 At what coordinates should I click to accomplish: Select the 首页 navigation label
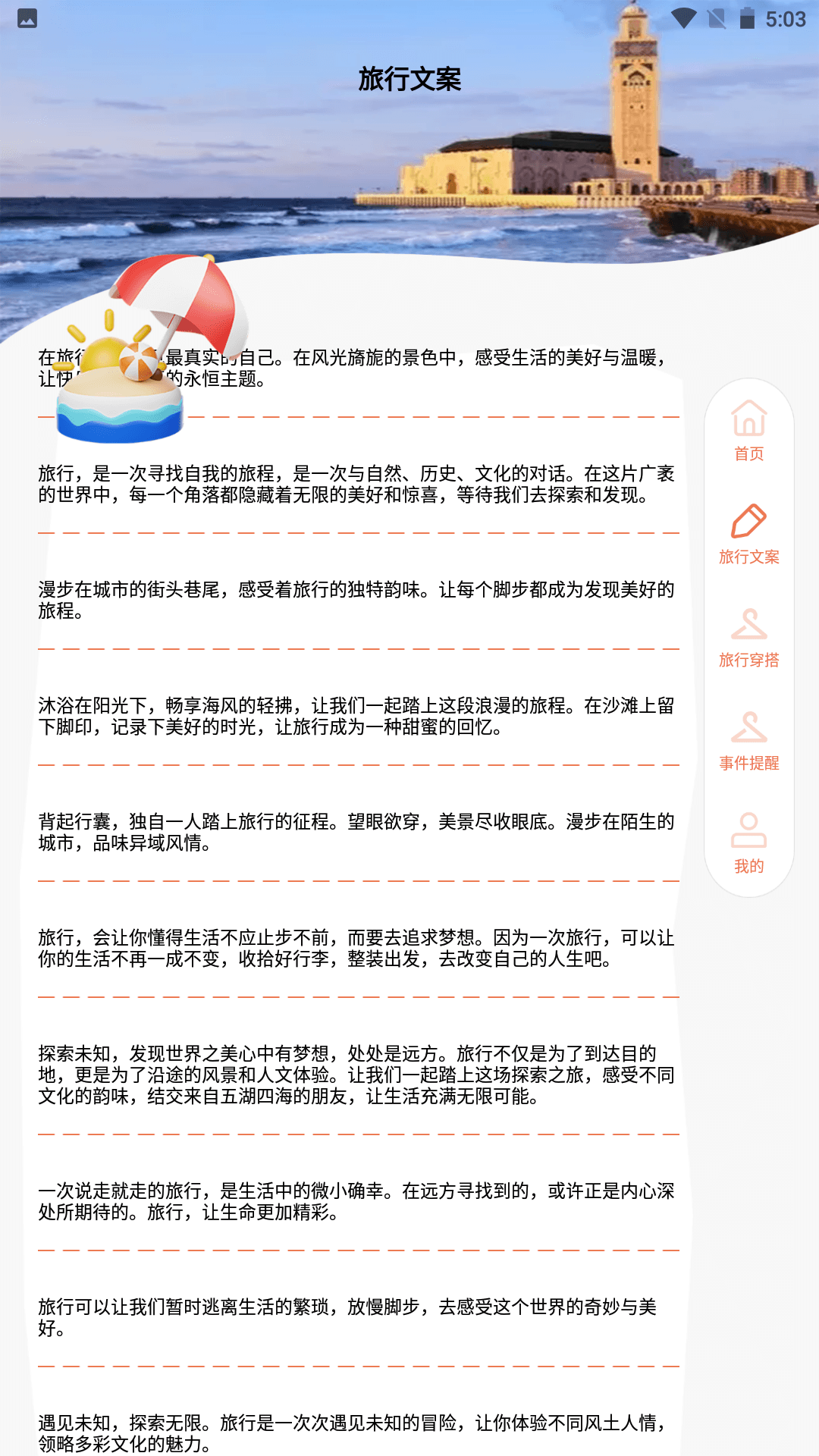click(748, 453)
